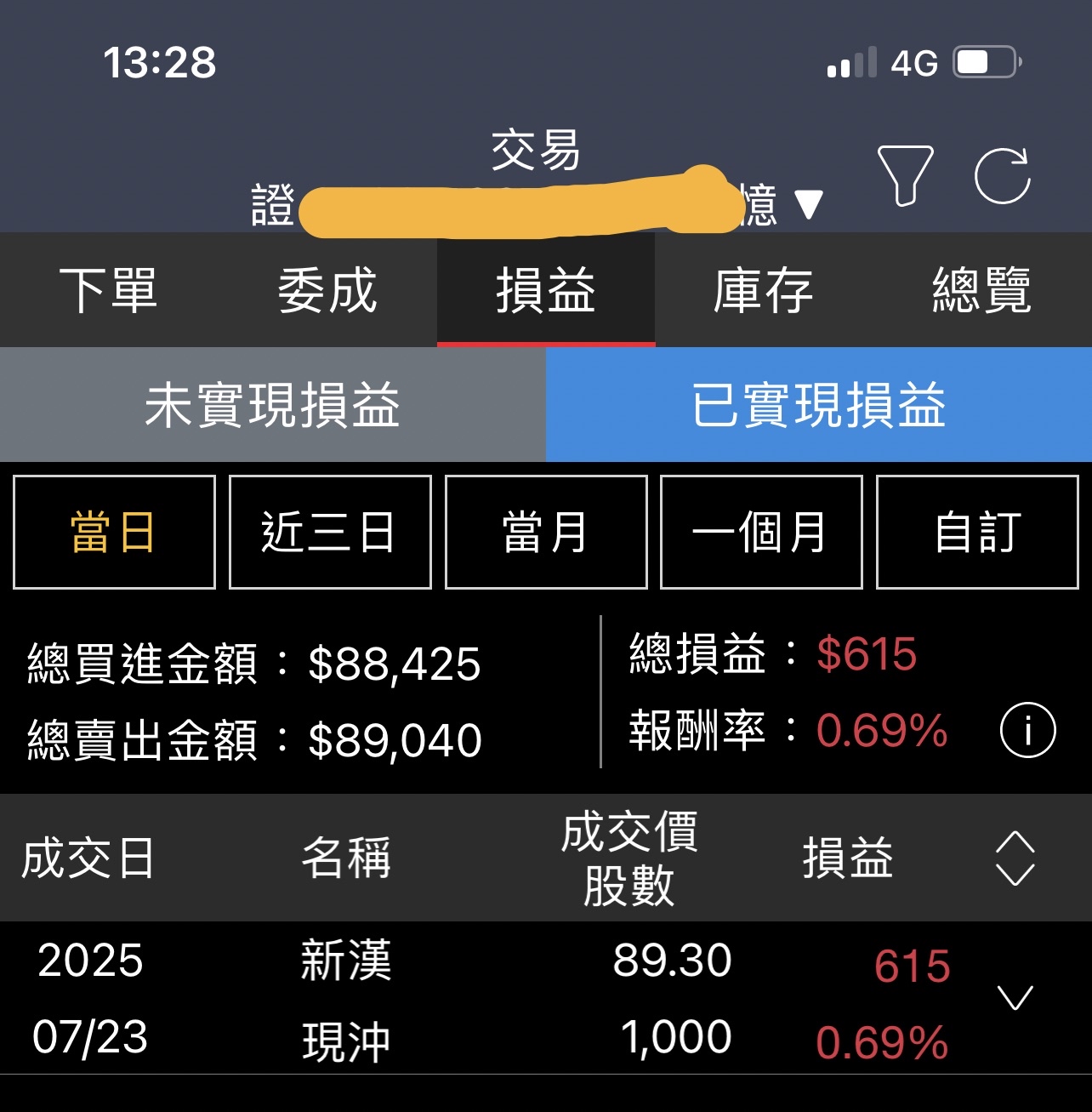Choose the 自訂 custom date range
Image resolution: width=1092 pixels, height=1112 pixels.
point(977,533)
